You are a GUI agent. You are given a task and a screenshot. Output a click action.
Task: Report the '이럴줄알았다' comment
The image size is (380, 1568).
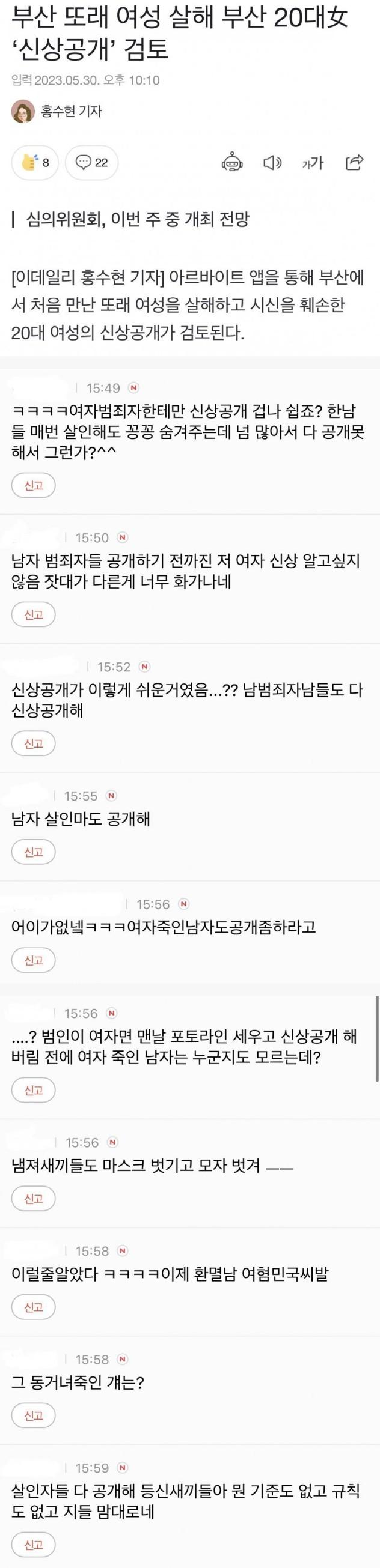(34, 1307)
